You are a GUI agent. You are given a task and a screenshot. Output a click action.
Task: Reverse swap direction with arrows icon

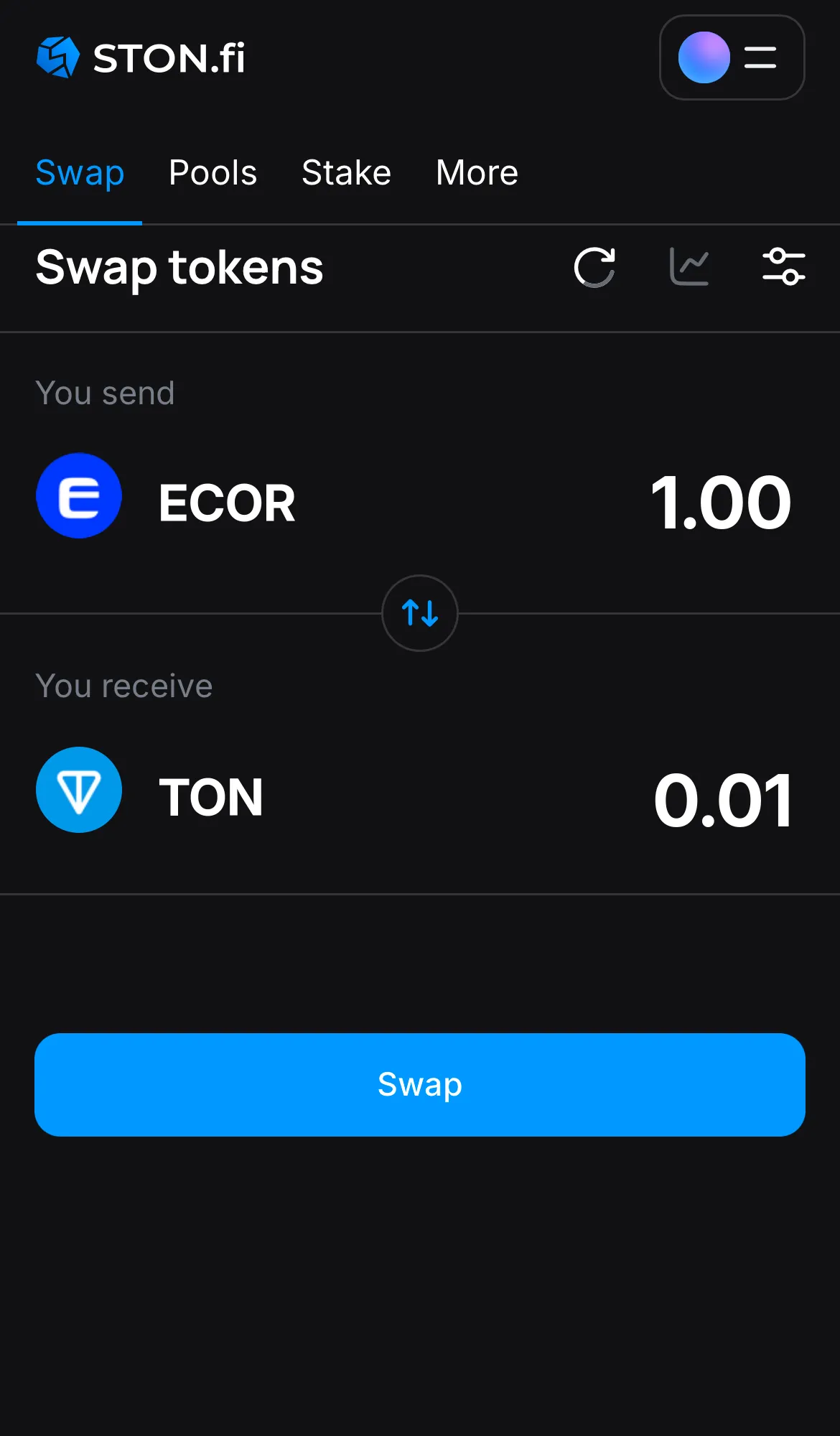click(419, 614)
